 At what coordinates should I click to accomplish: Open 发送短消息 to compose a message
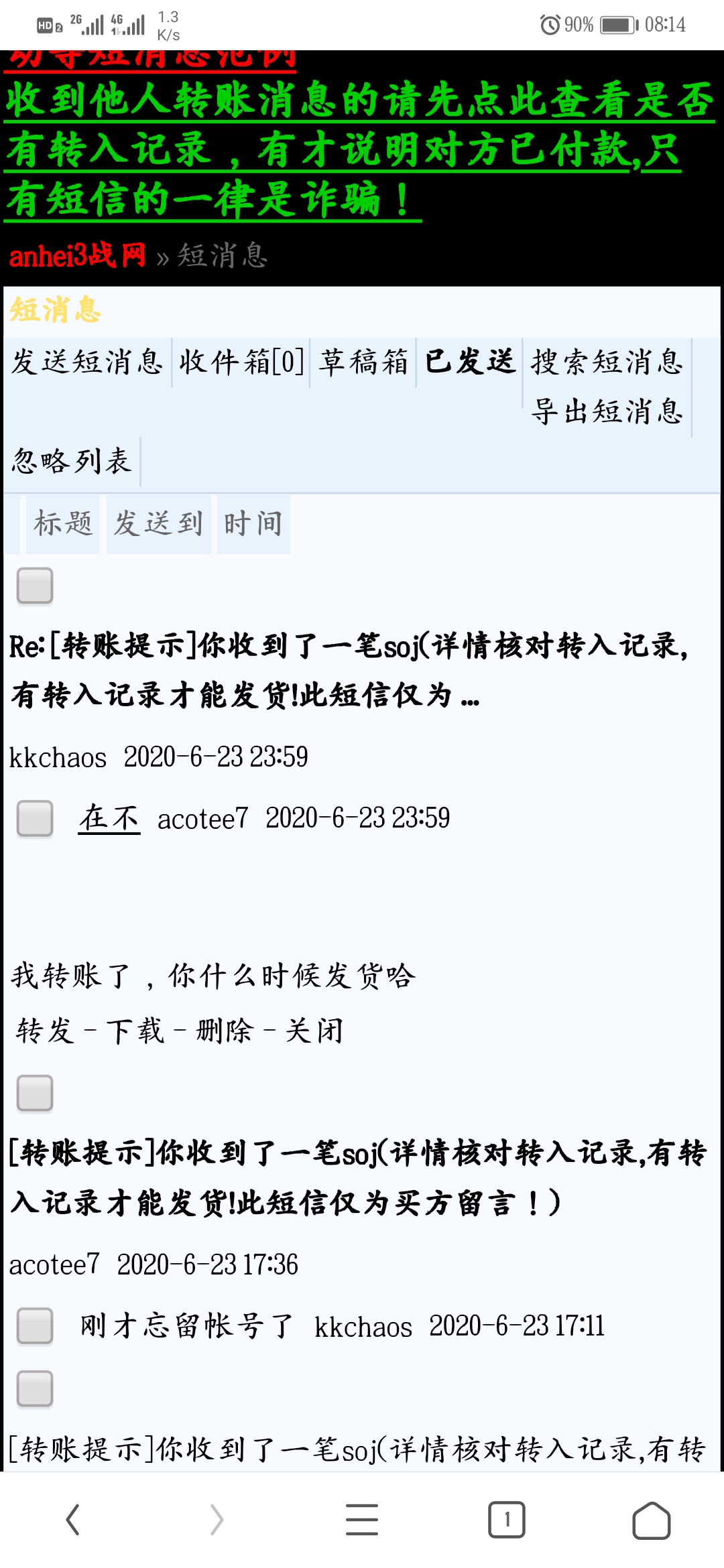87,363
